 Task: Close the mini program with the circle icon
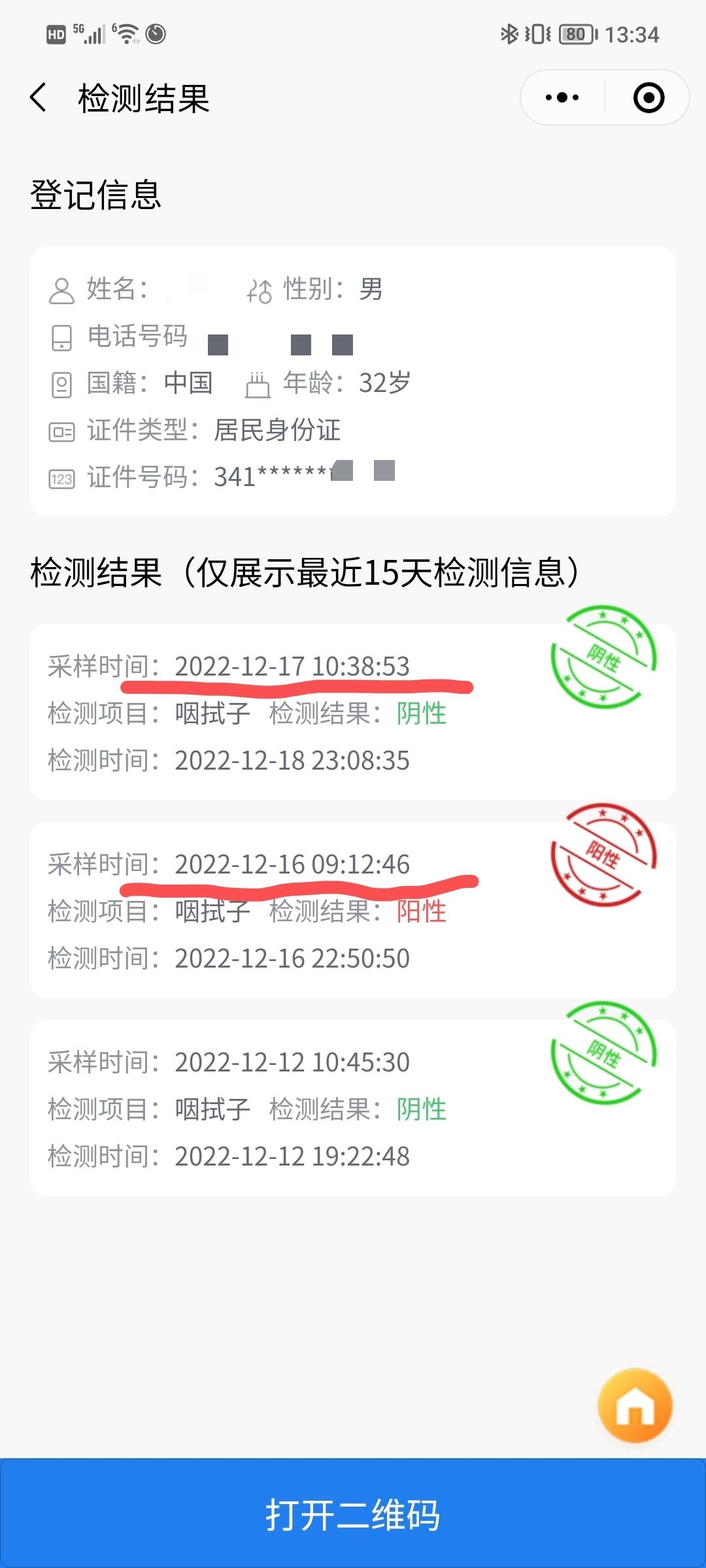[648, 98]
